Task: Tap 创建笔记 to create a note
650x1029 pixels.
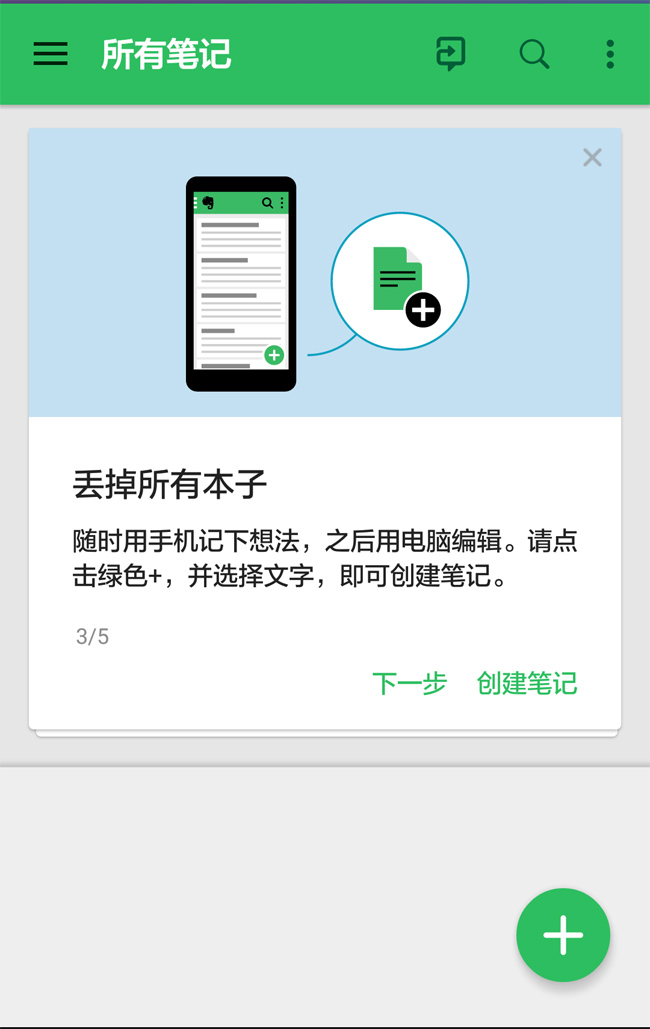Action: pos(527,683)
